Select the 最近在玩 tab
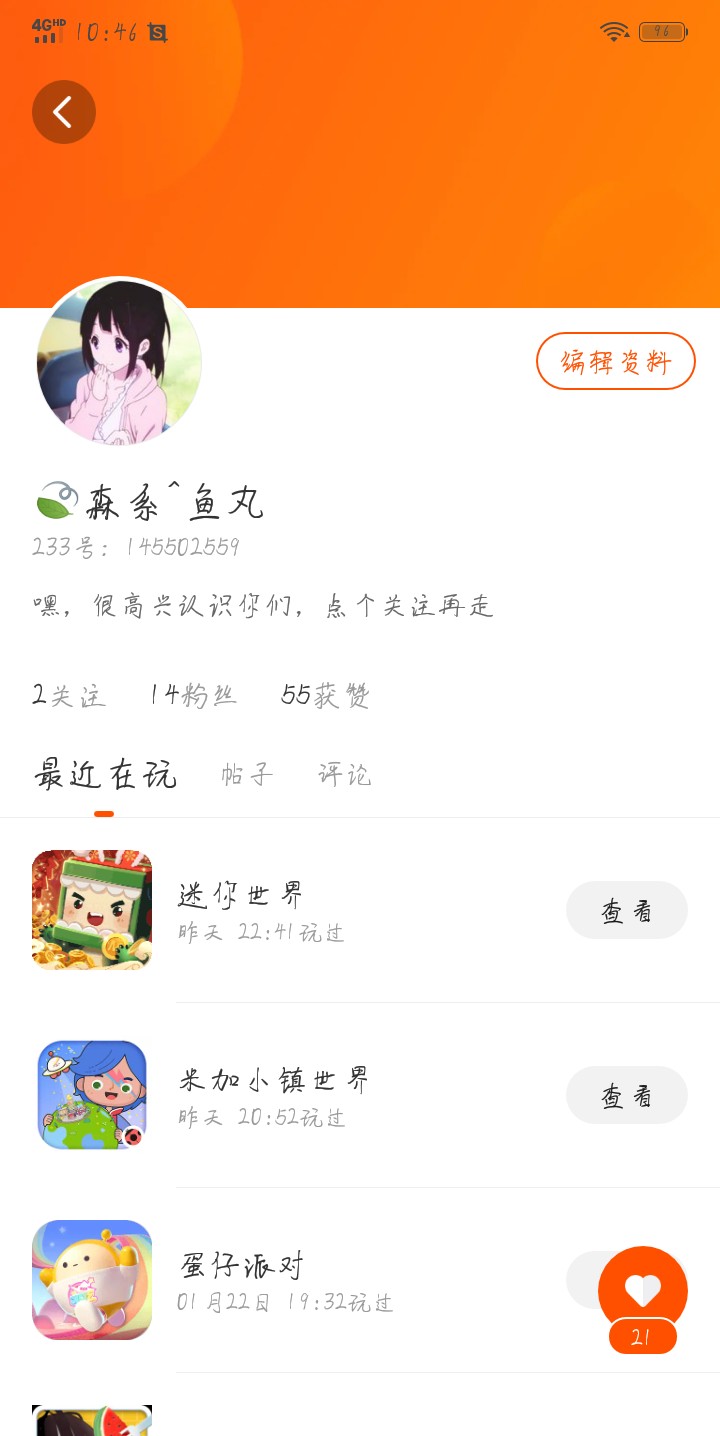720x1436 pixels. pyautogui.click(x=105, y=775)
